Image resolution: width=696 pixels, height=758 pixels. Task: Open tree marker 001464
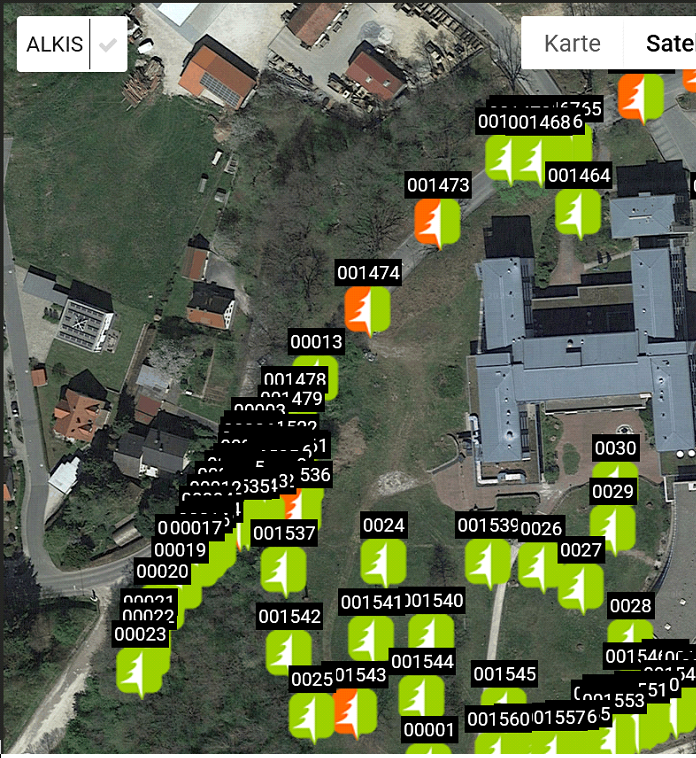click(578, 213)
